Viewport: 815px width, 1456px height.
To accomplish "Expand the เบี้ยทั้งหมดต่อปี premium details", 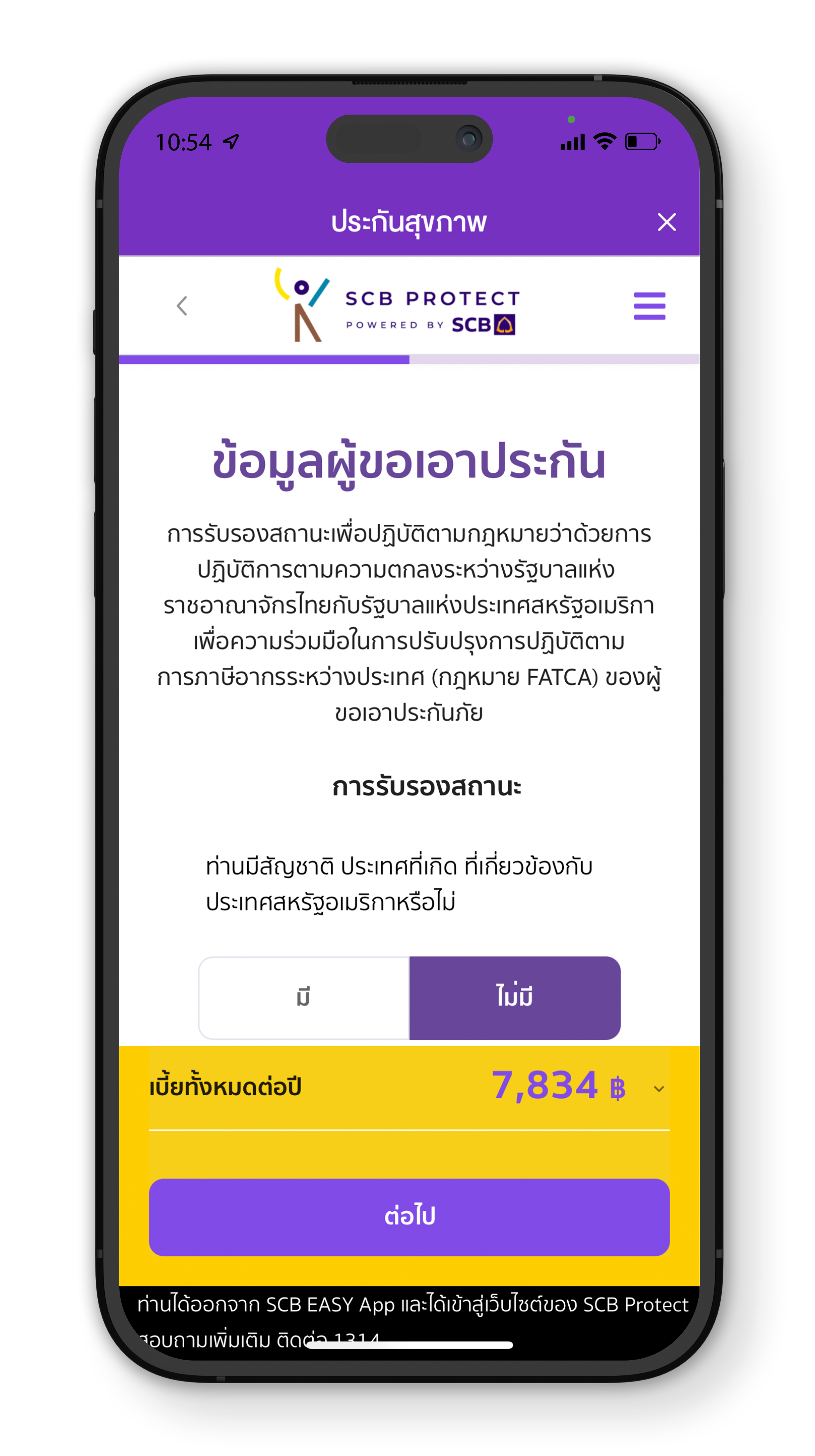I will click(658, 1089).
